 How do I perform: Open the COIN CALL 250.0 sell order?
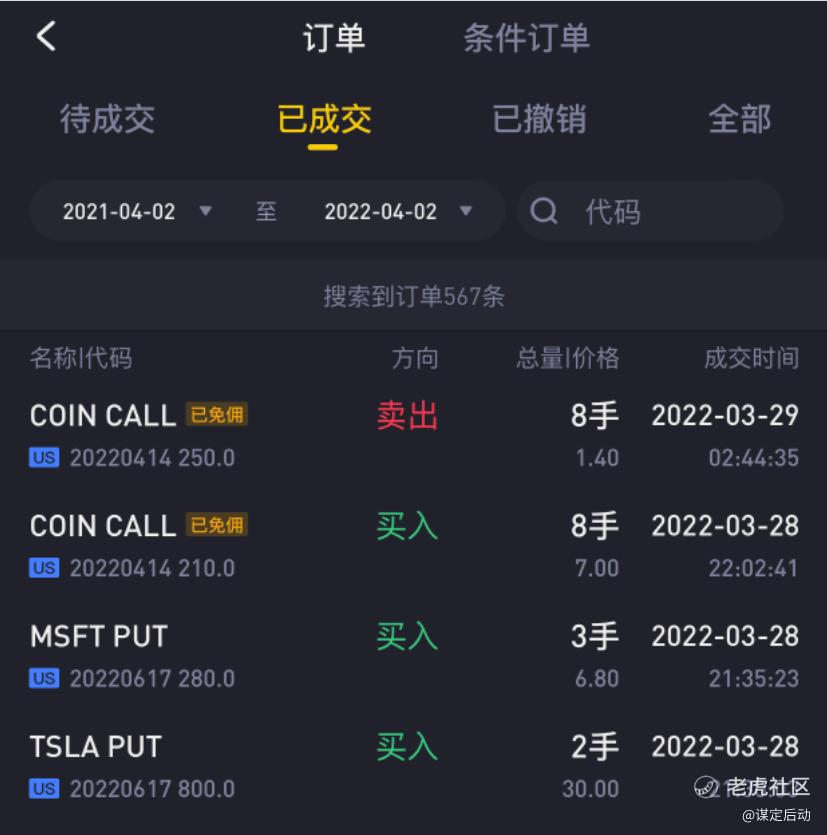[414, 436]
